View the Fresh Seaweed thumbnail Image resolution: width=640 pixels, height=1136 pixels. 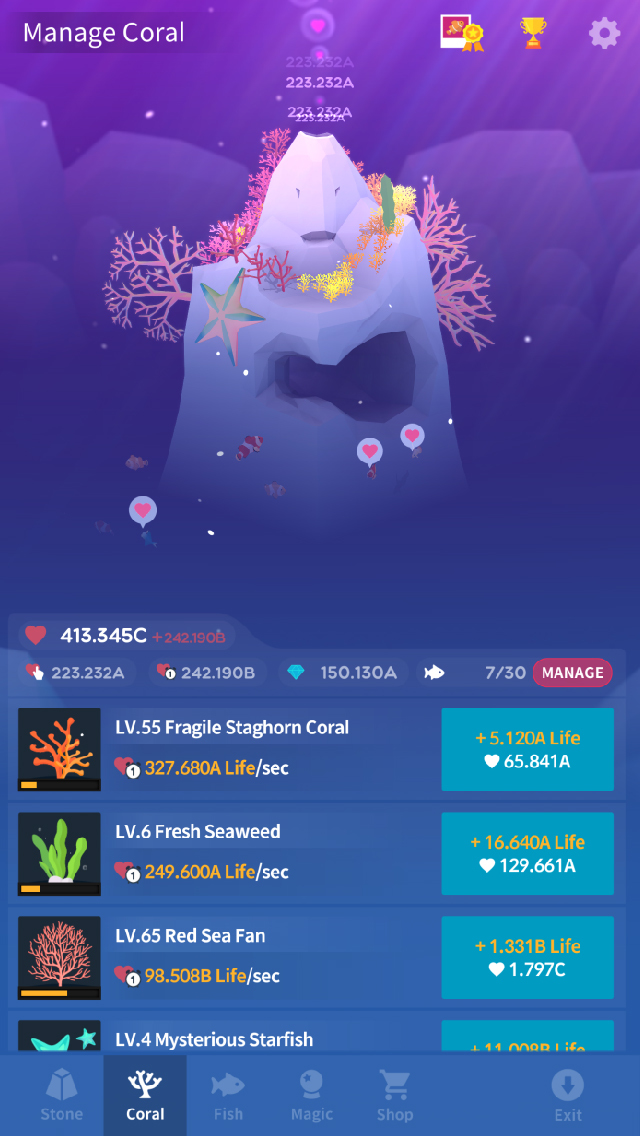click(x=59, y=854)
